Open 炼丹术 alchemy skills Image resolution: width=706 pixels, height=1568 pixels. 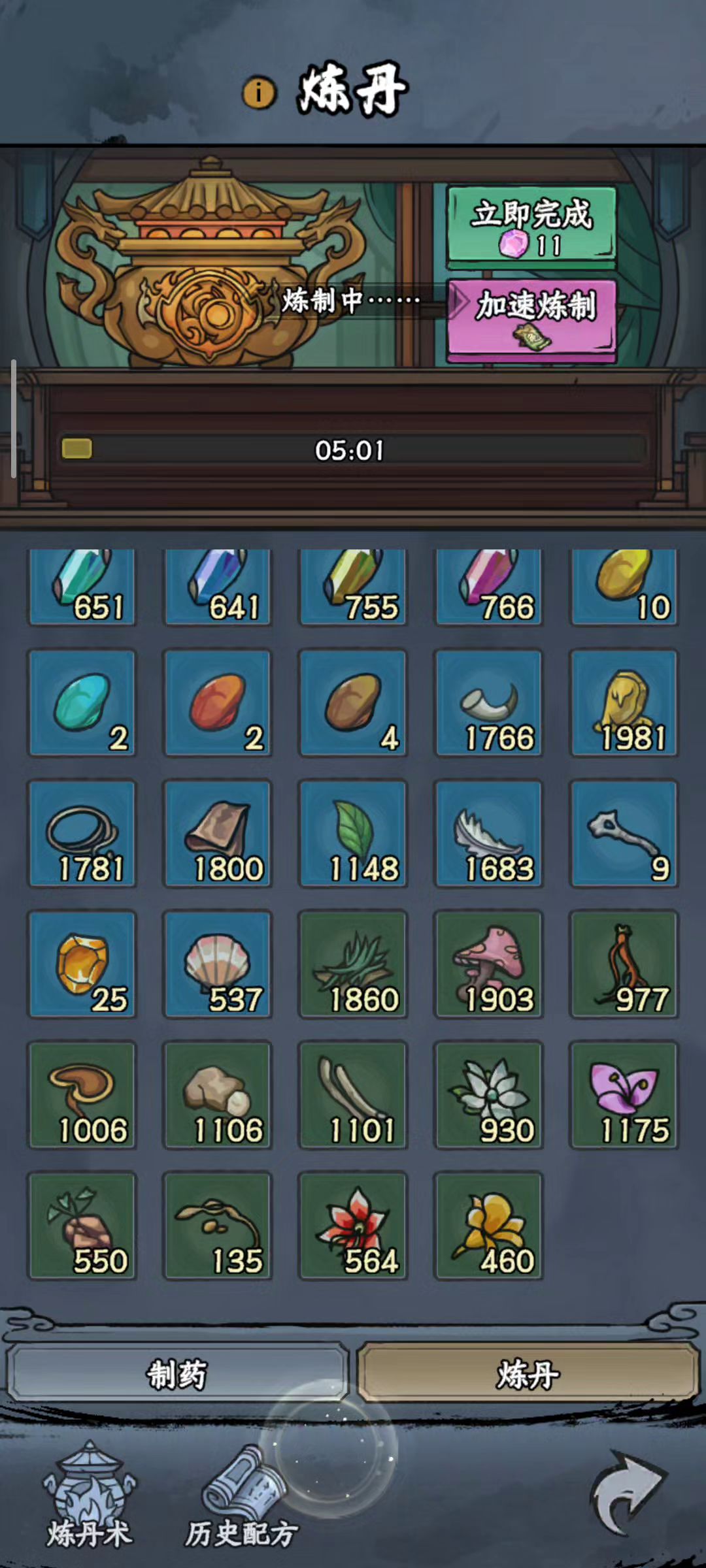click(90, 1496)
